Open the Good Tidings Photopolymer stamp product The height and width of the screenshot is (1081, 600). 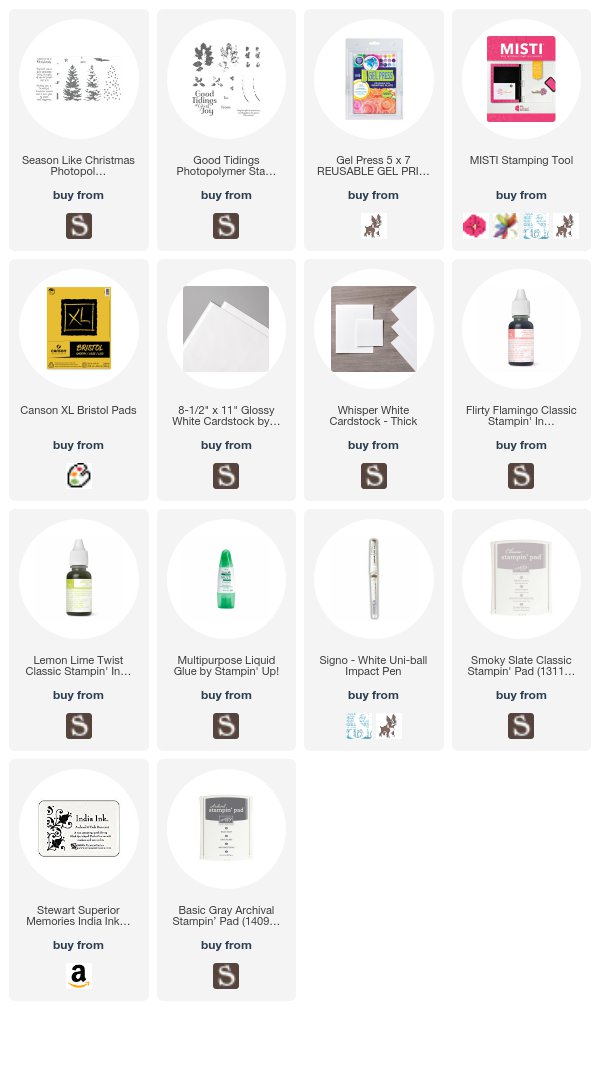226,165
